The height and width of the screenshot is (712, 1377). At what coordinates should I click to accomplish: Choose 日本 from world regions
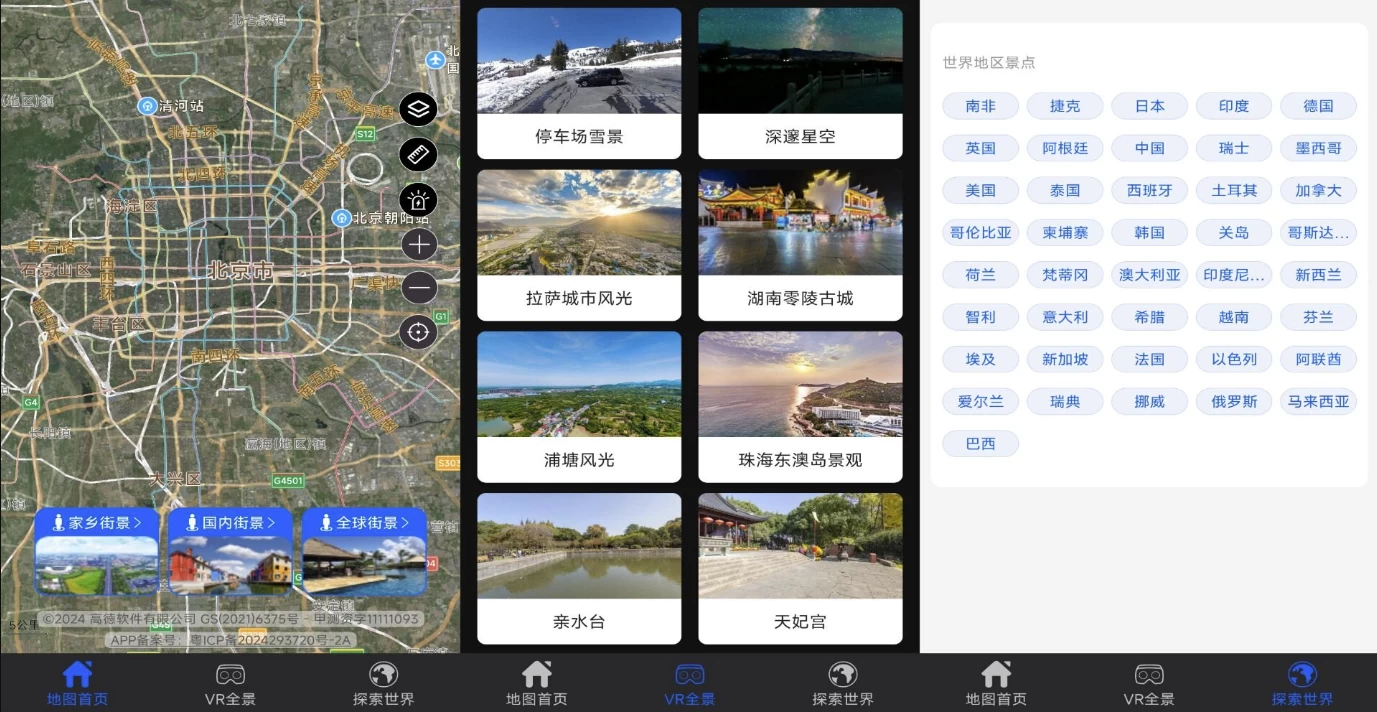coord(1149,106)
